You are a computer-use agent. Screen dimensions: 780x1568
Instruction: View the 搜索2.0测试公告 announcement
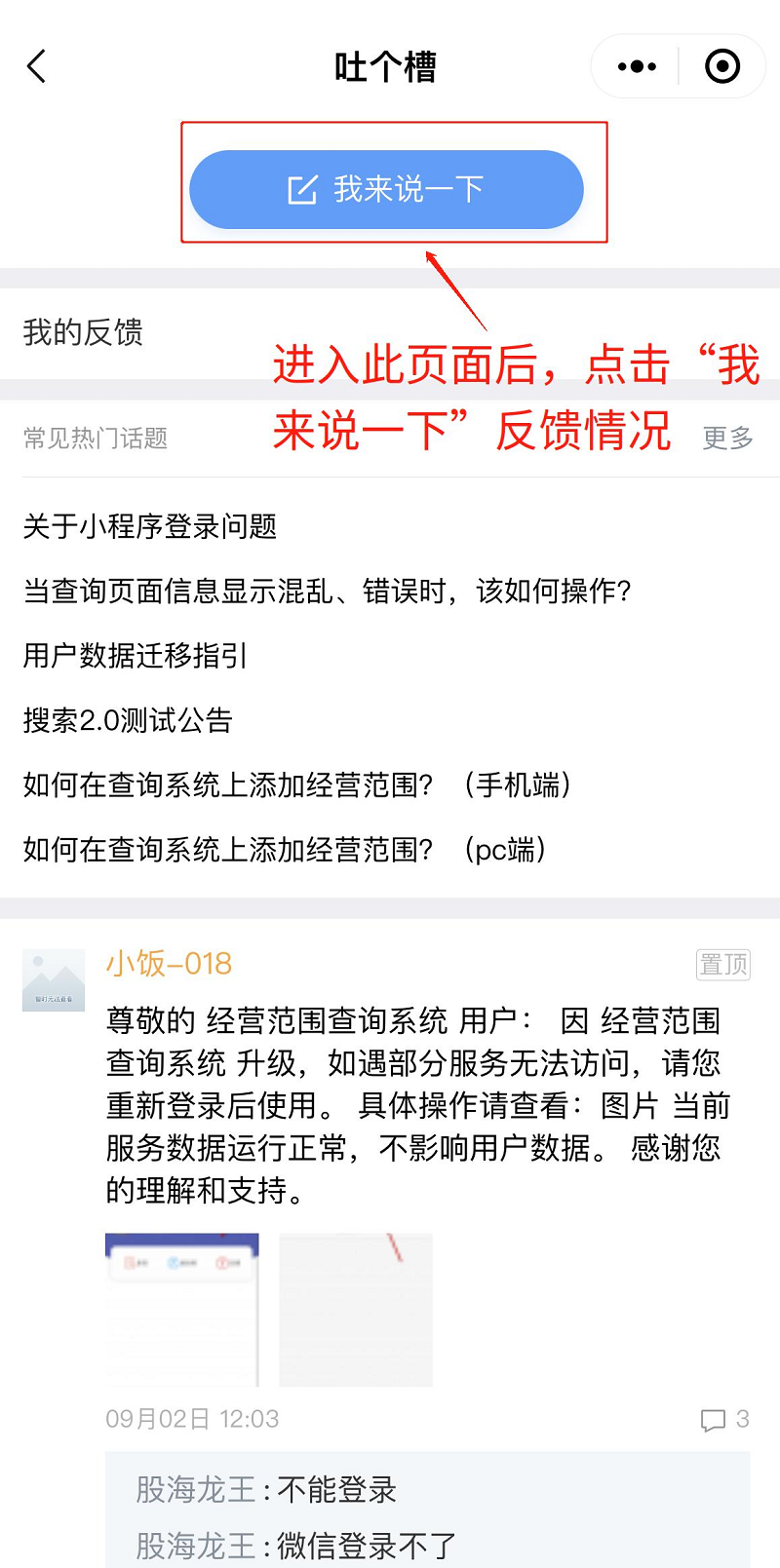click(x=126, y=721)
